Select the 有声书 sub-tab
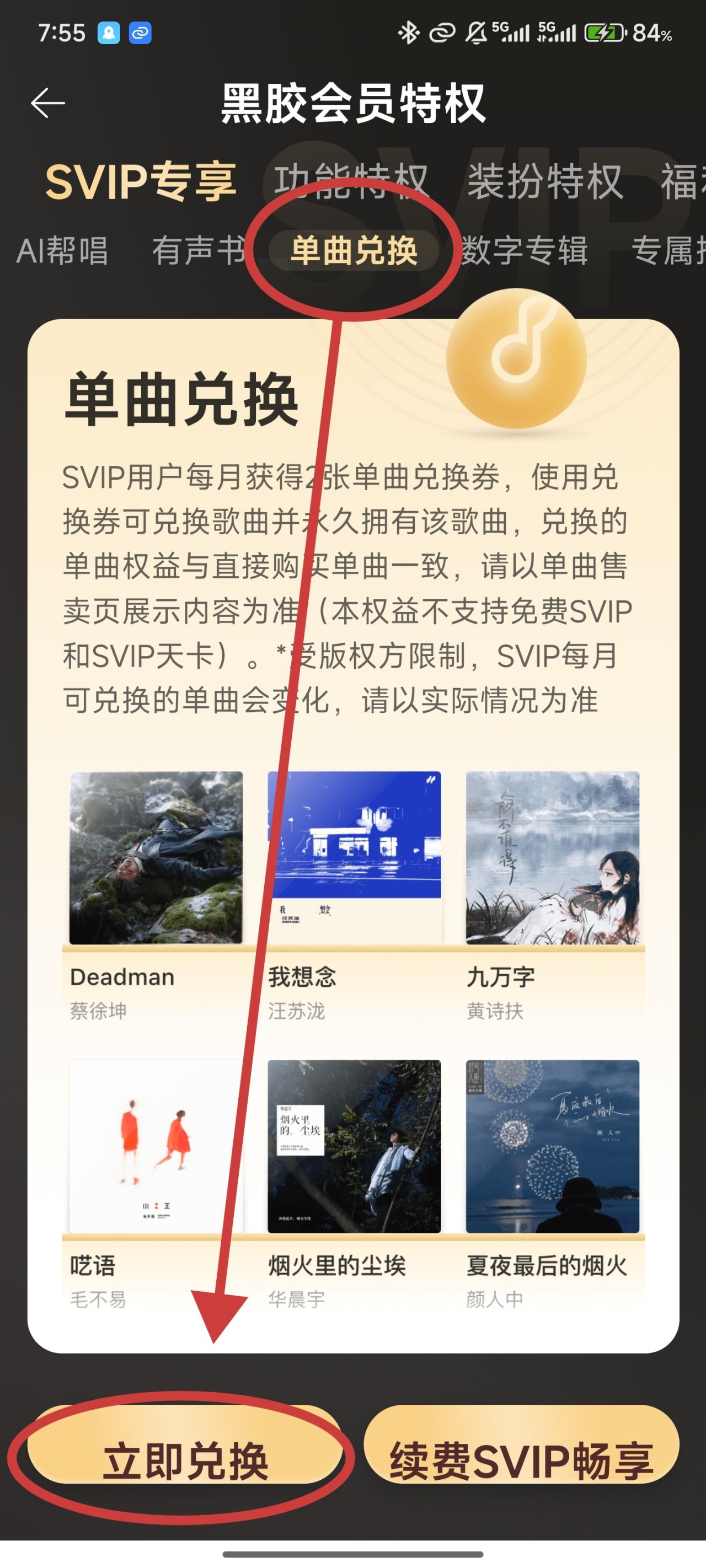 [x=198, y=250]
